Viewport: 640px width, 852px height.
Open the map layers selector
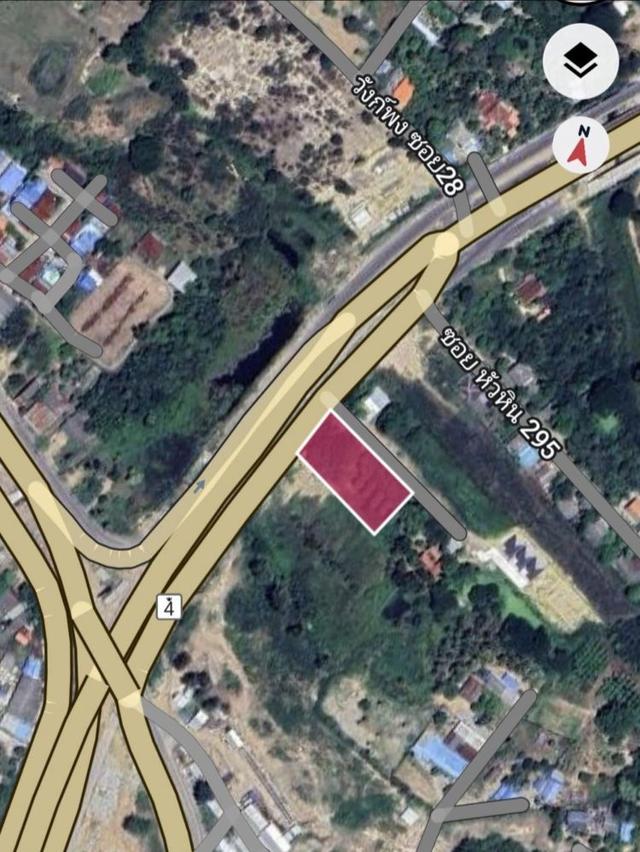(x=581, y=62)
